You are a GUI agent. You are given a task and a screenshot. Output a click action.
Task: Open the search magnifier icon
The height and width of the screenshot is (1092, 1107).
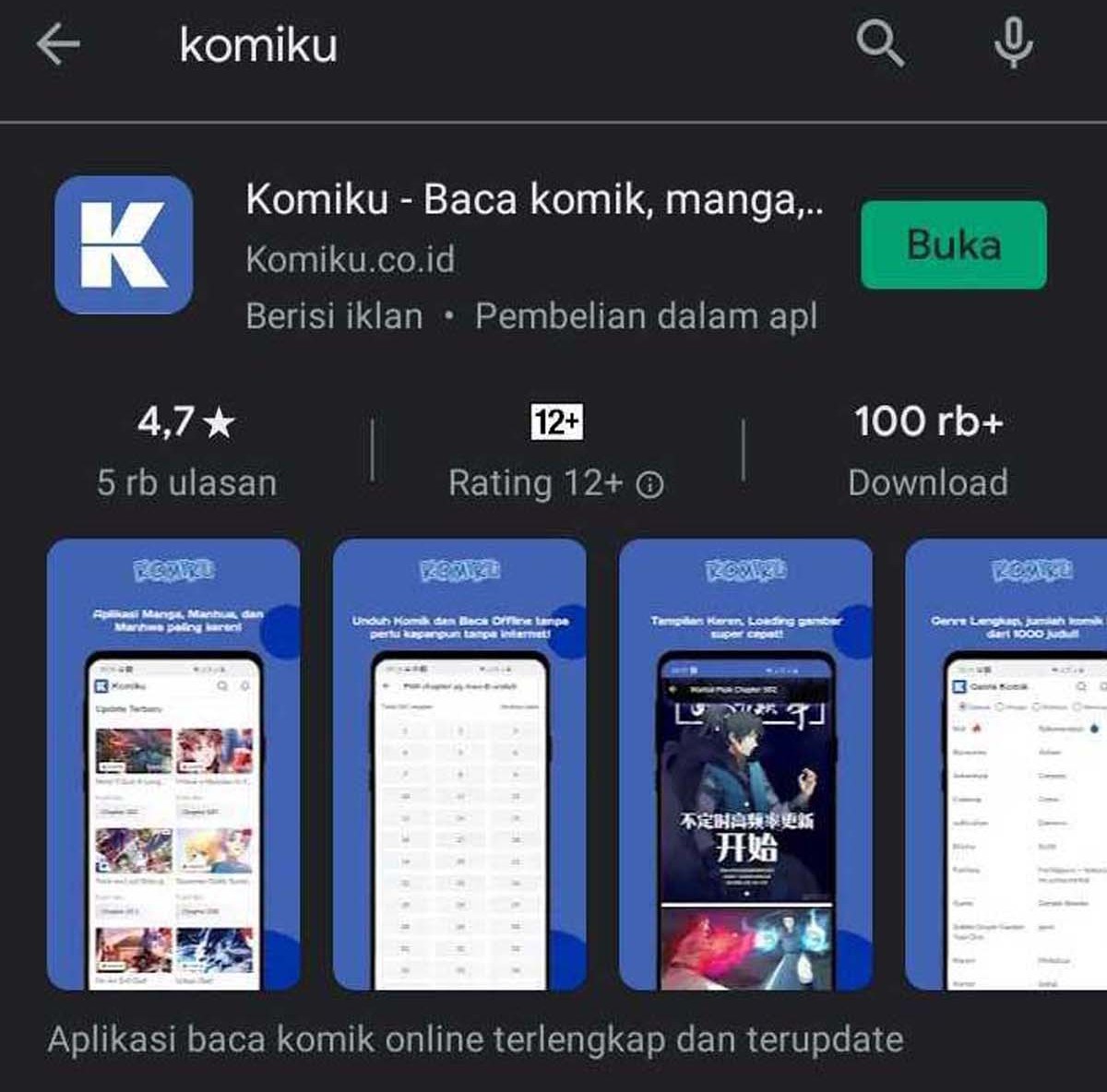(x=879, y=44)
